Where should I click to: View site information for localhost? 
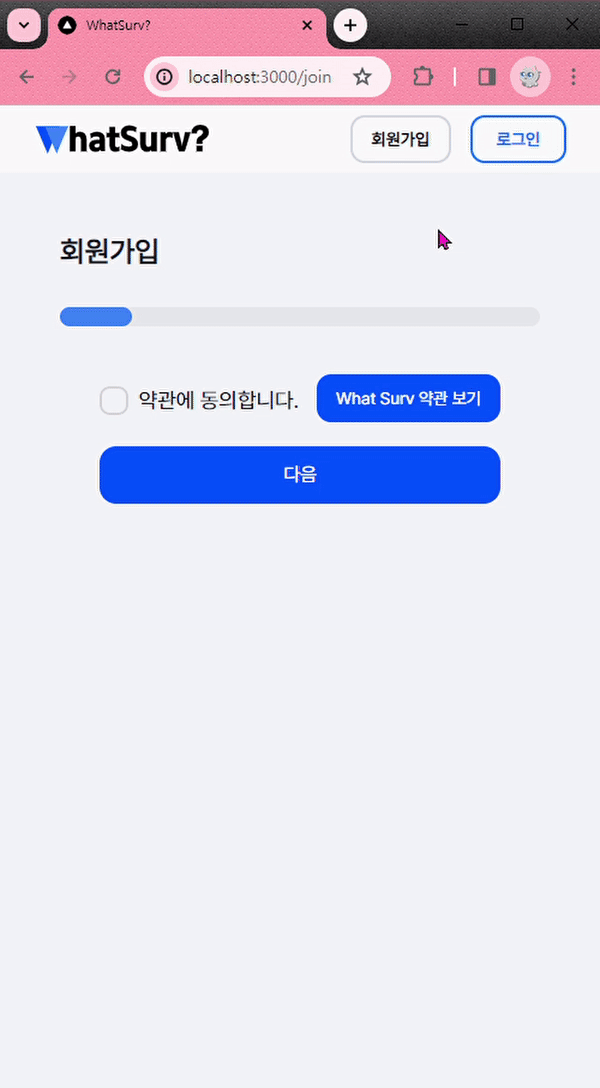(x=165, y=77)
